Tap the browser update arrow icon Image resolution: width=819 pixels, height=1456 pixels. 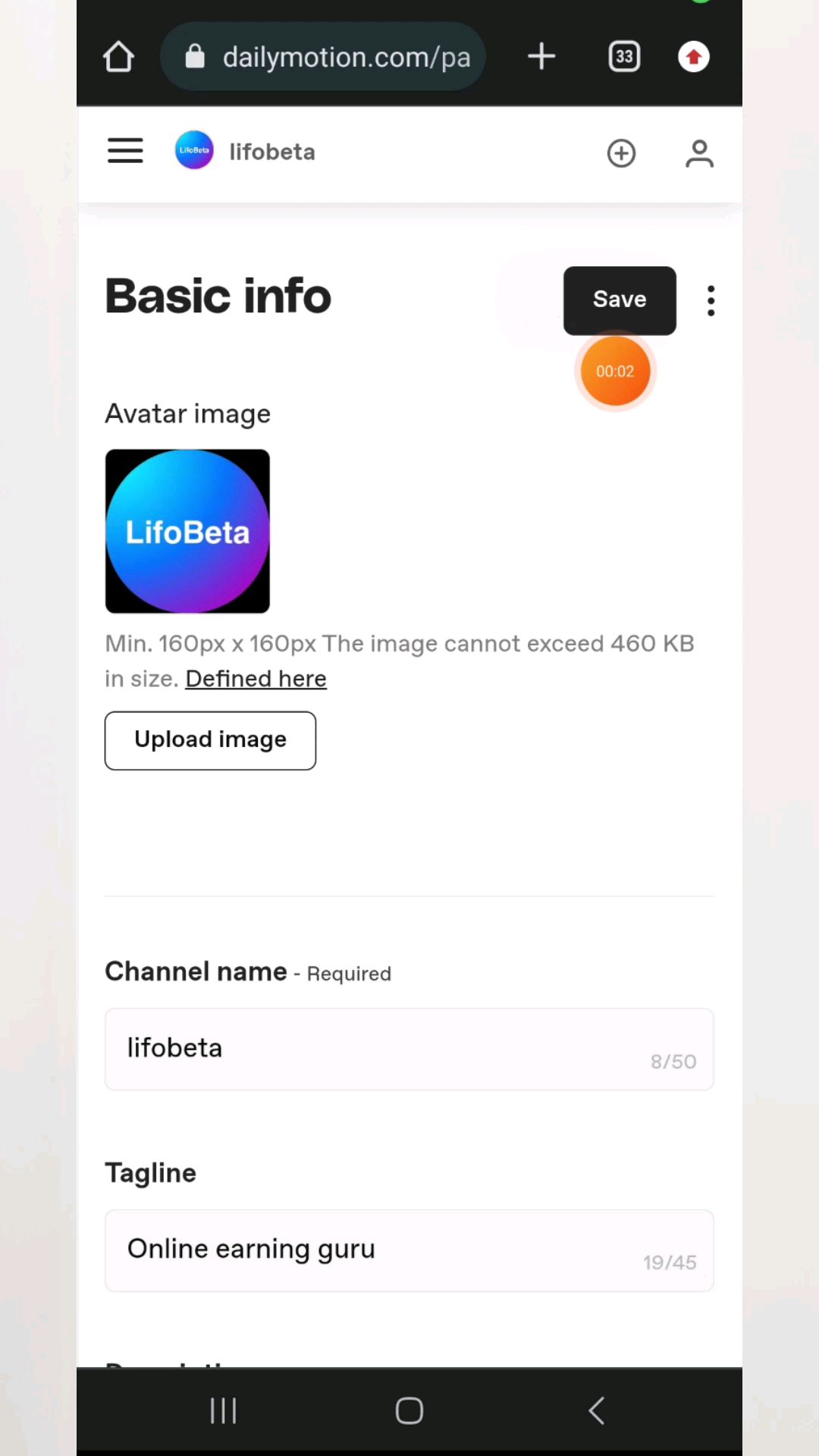pos(693,57)
